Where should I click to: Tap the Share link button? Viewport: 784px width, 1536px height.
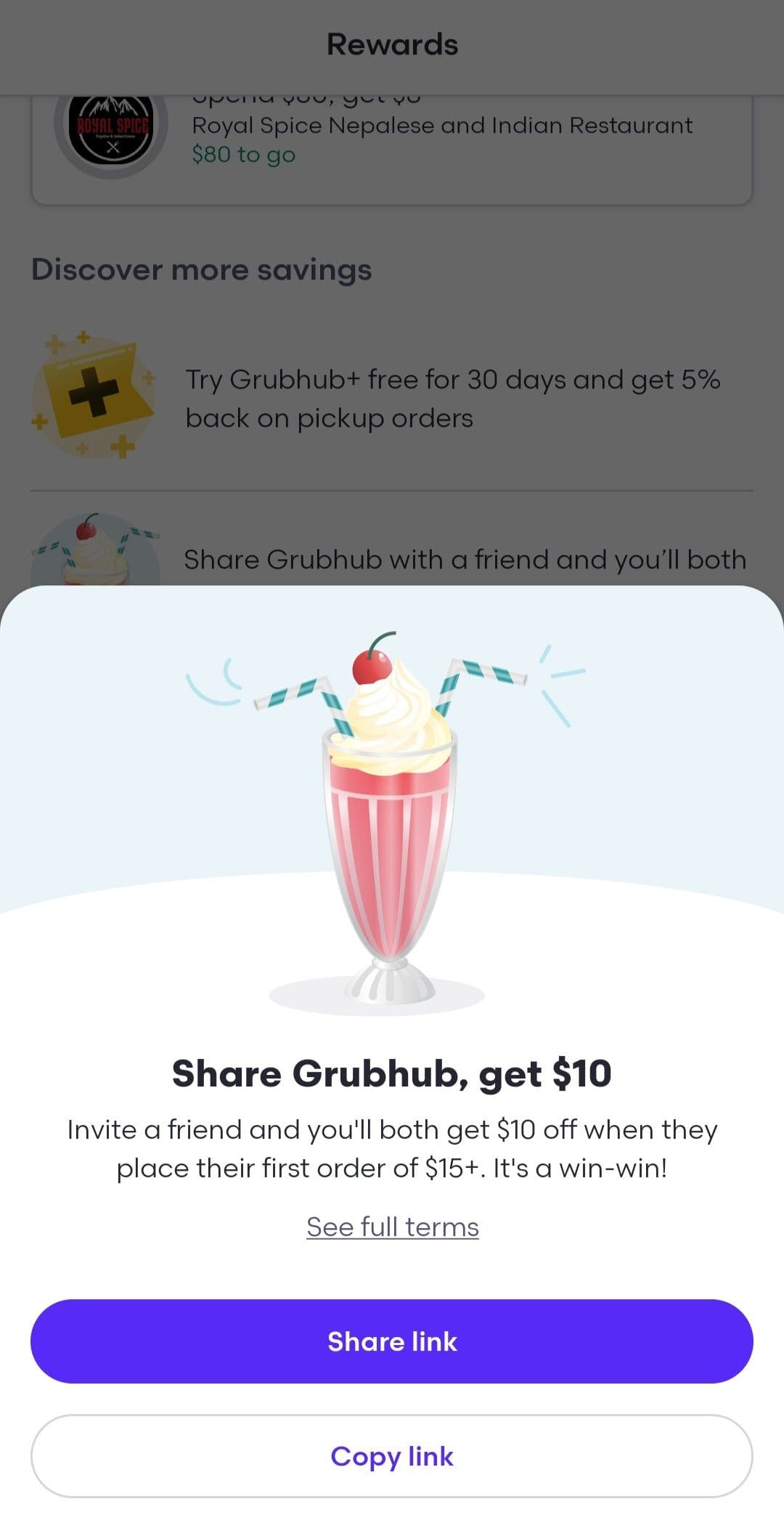point(392,1341)
